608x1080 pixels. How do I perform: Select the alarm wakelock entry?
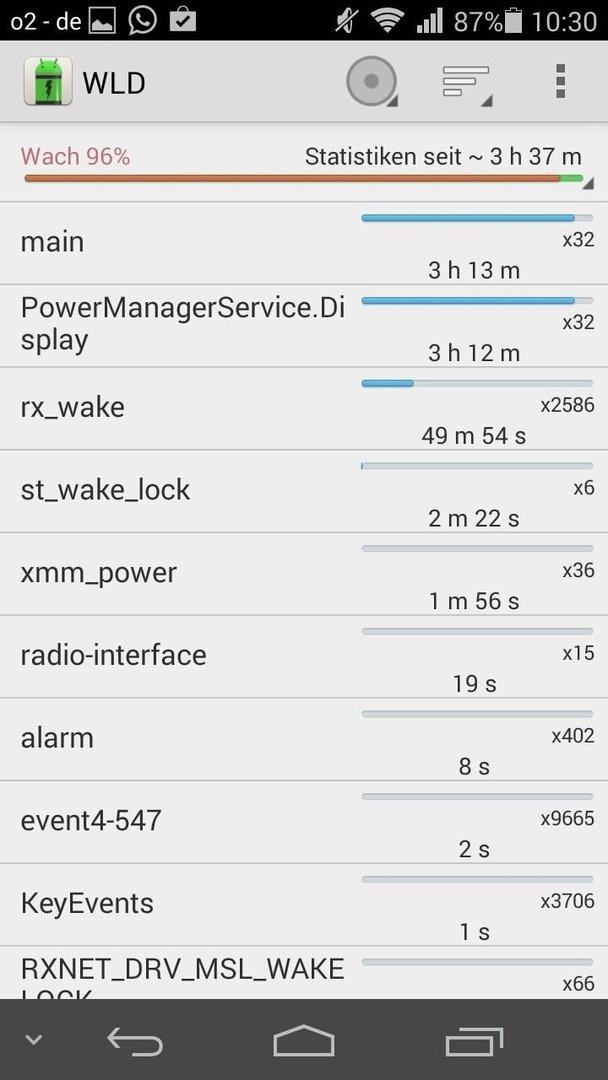click(304, 739)
